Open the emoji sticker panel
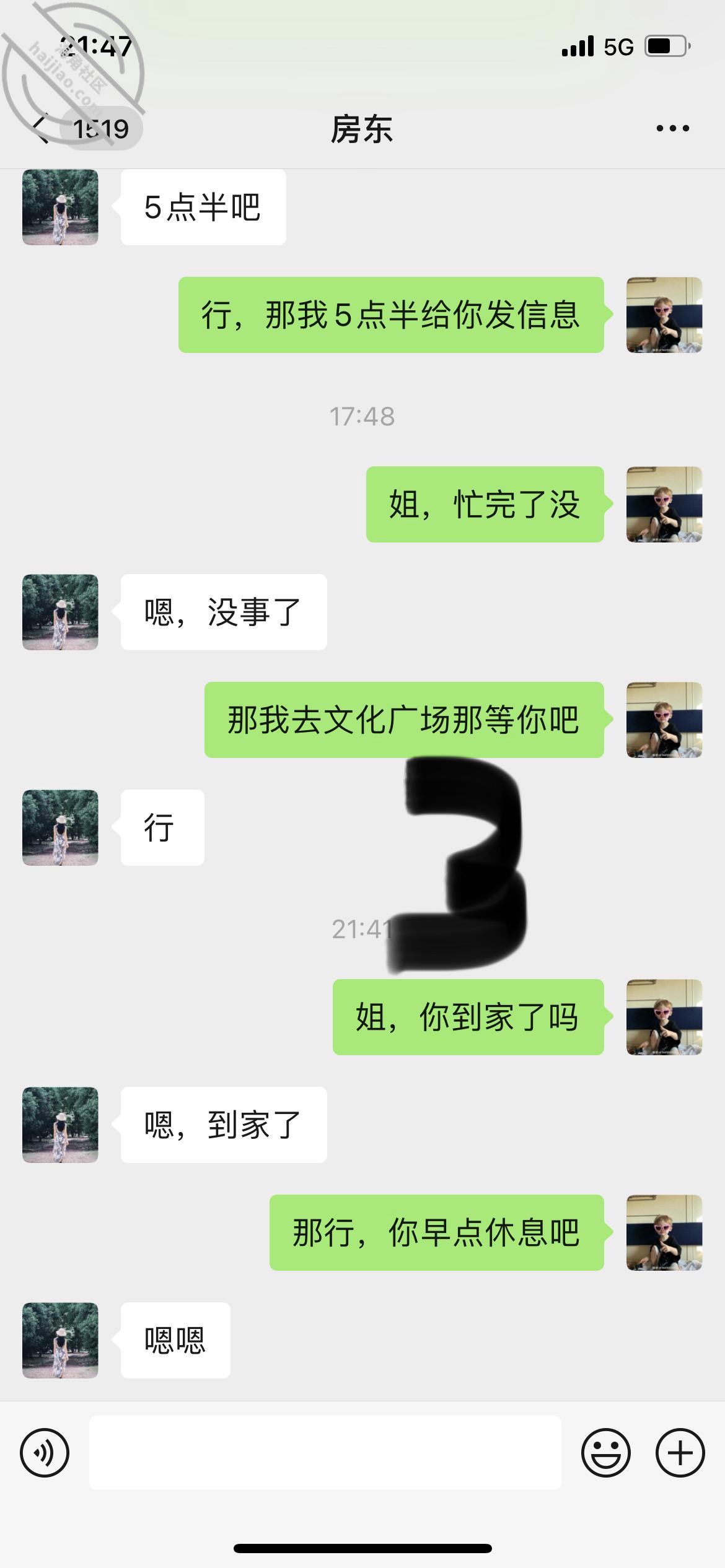Screen dimensions: 725x1568 606,1453
